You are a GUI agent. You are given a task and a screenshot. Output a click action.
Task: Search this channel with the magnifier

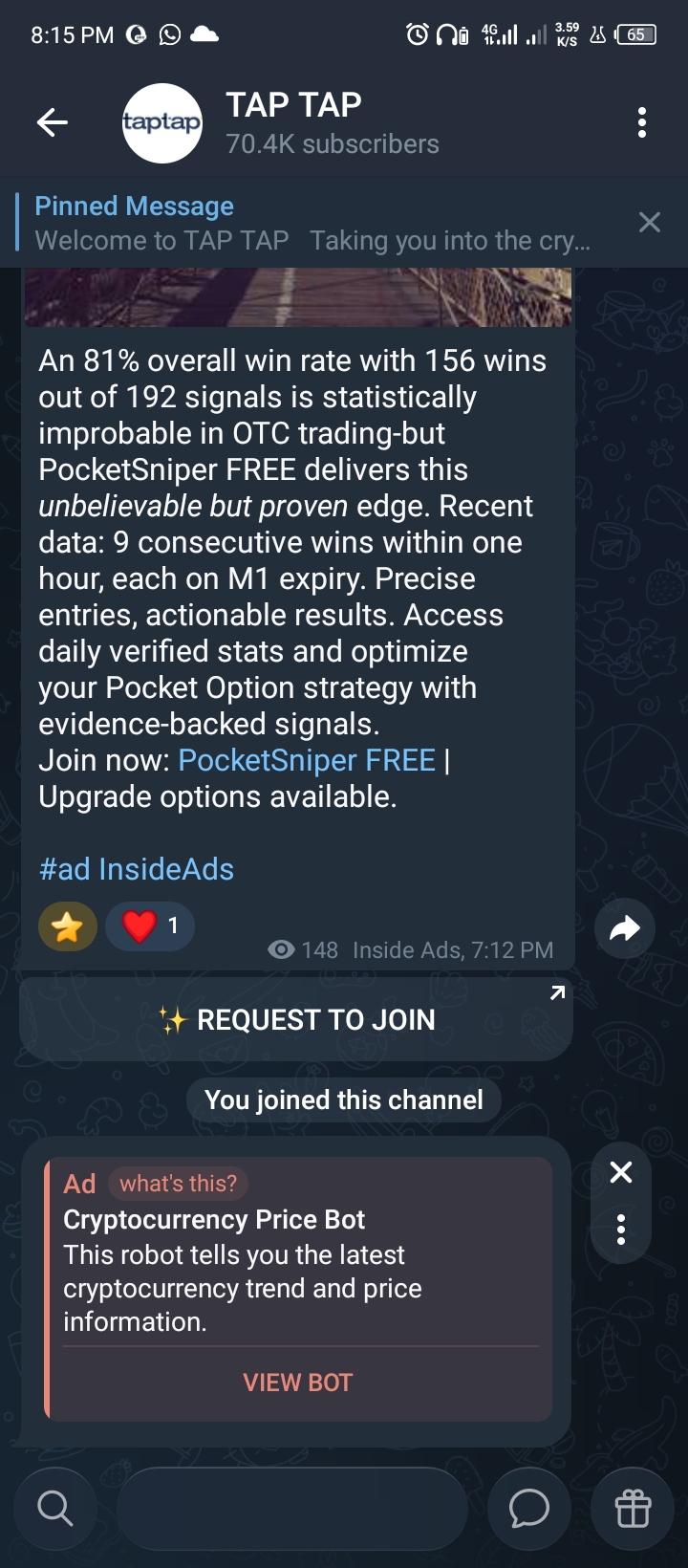click(x=54, y=1509)
